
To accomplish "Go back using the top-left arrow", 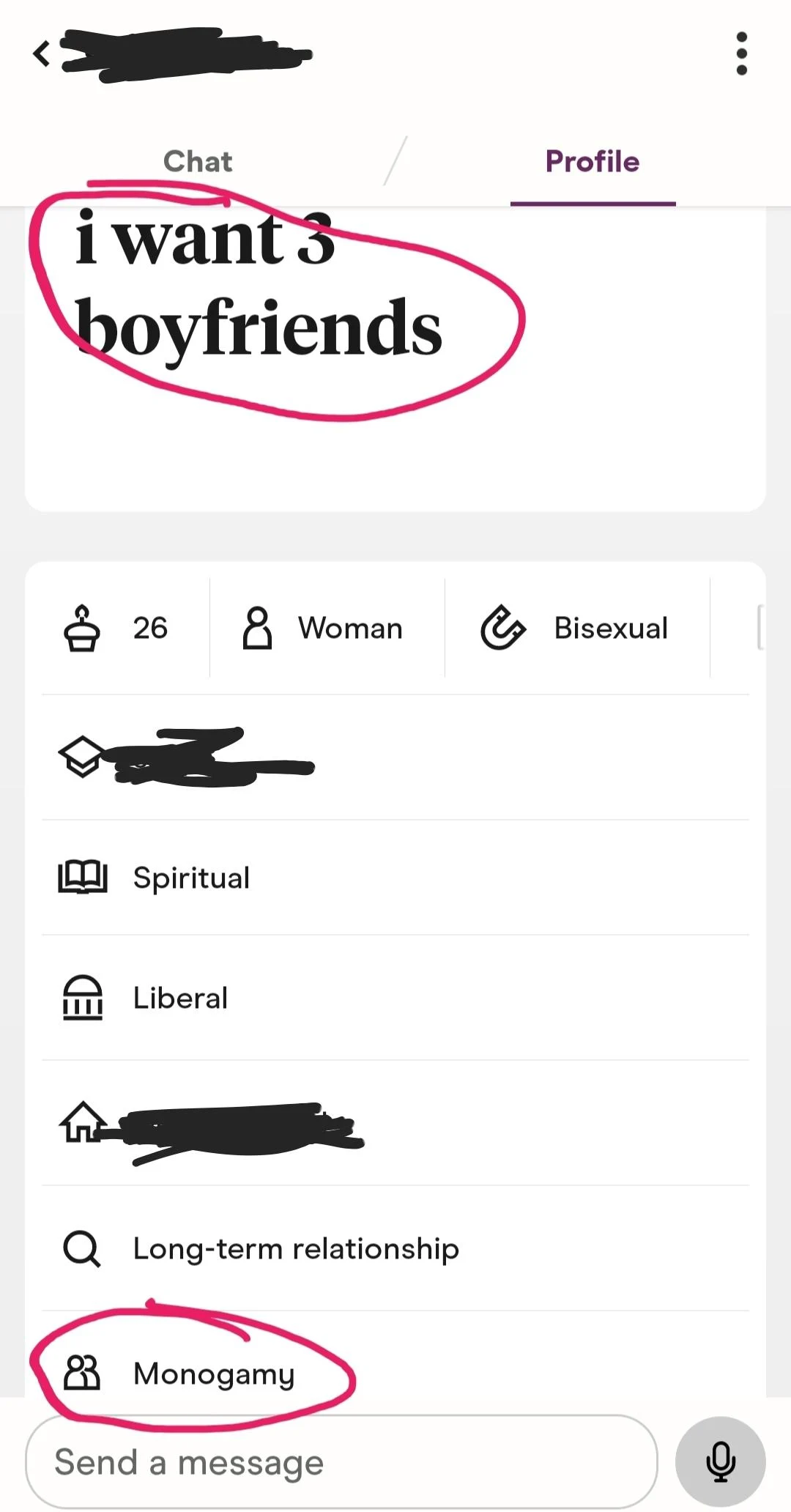I will [42, 53].
